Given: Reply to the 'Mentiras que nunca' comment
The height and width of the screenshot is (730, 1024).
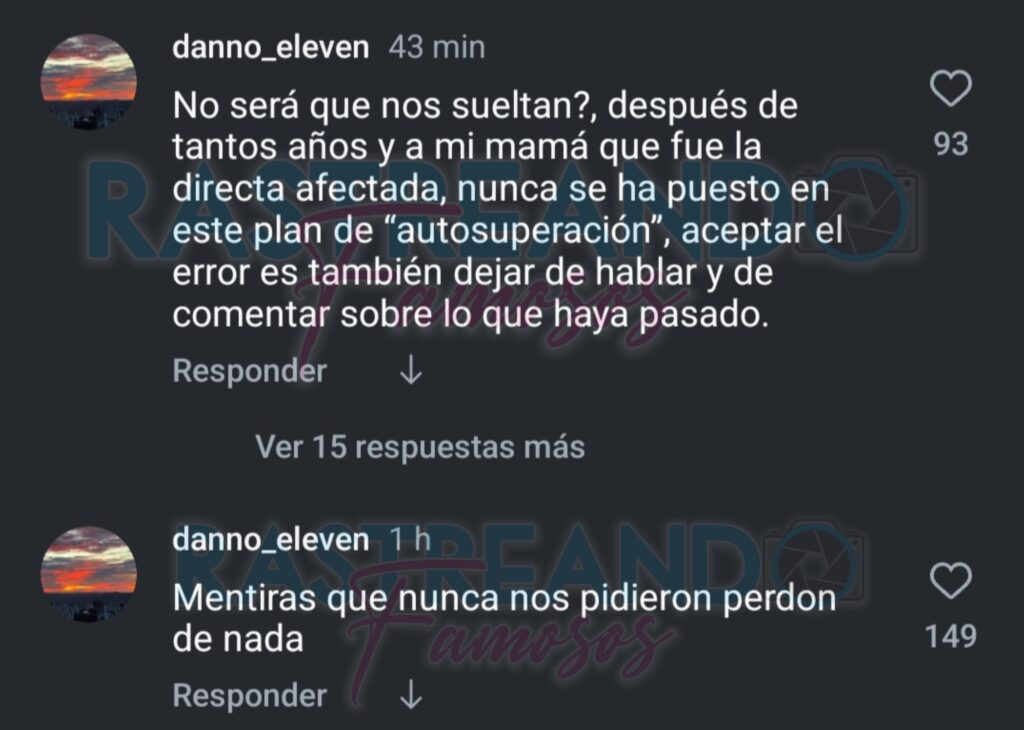Looking at the screenshot, I should click(249, 695).
